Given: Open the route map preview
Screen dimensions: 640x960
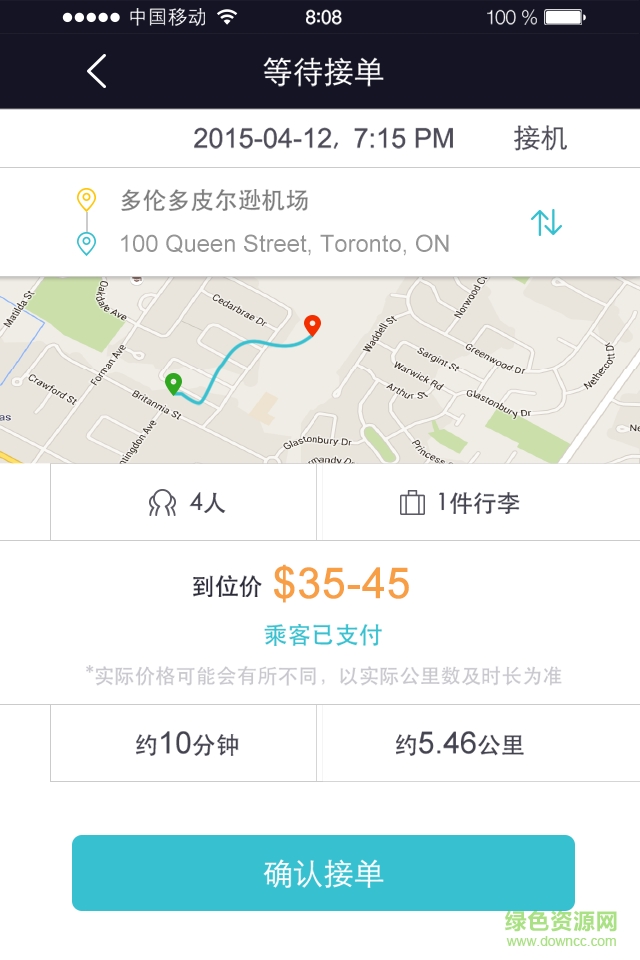Looking at the screenshot, I should (x=320, y=370).
